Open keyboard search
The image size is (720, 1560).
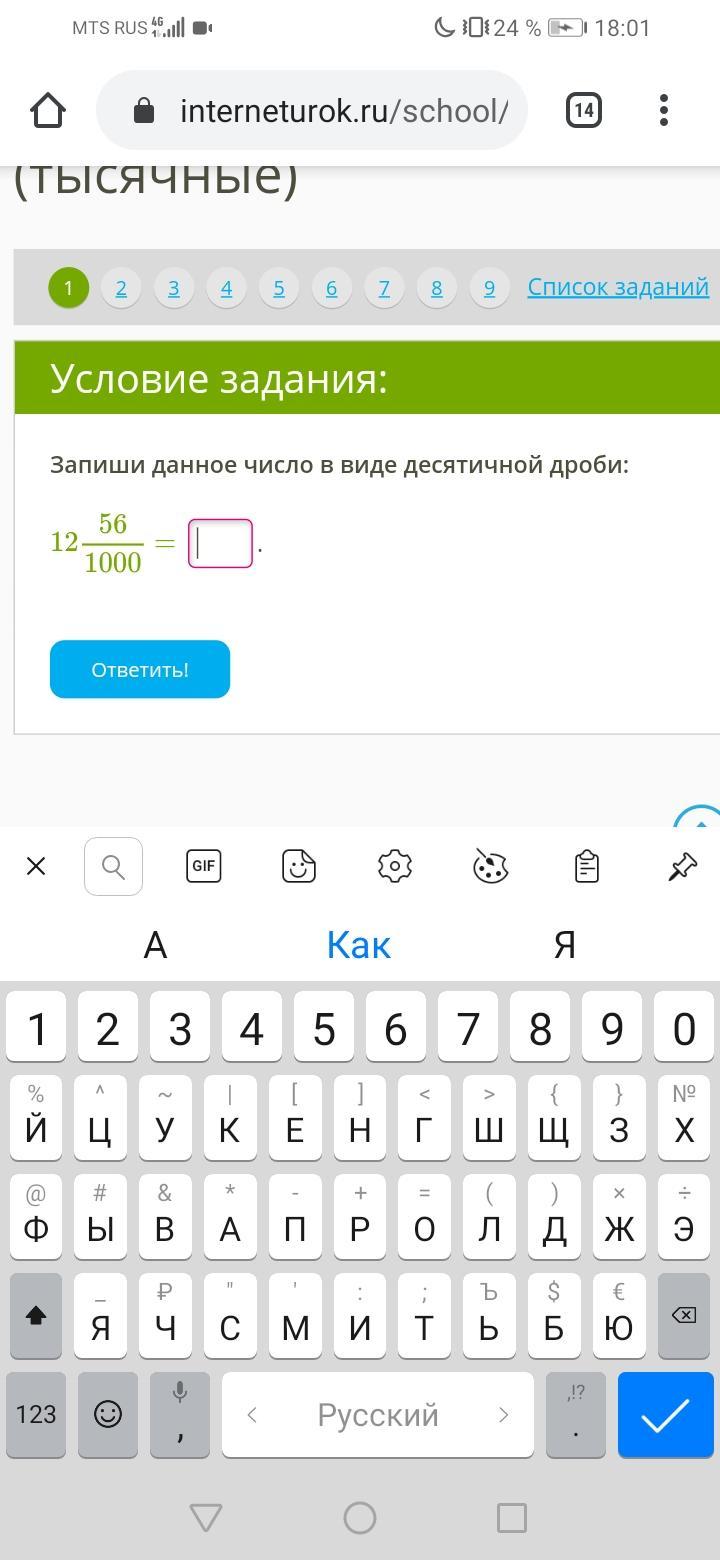point(114,866)
